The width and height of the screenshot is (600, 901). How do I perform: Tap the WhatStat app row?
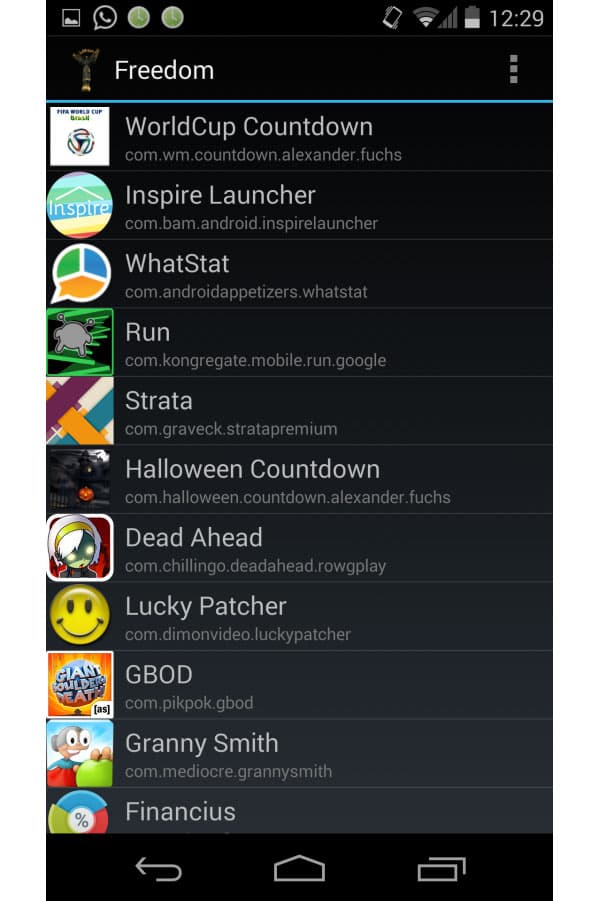299,274
